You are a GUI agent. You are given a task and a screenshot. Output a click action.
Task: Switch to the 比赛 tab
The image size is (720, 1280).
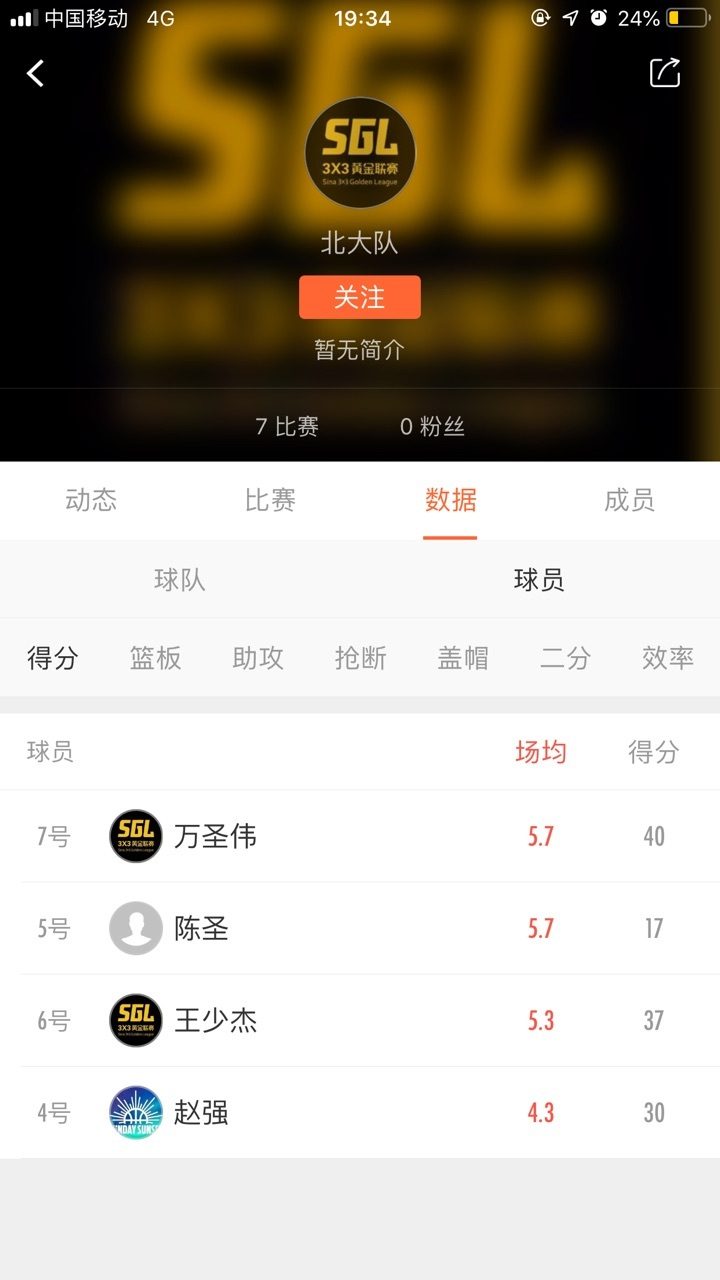click(270, 500)
